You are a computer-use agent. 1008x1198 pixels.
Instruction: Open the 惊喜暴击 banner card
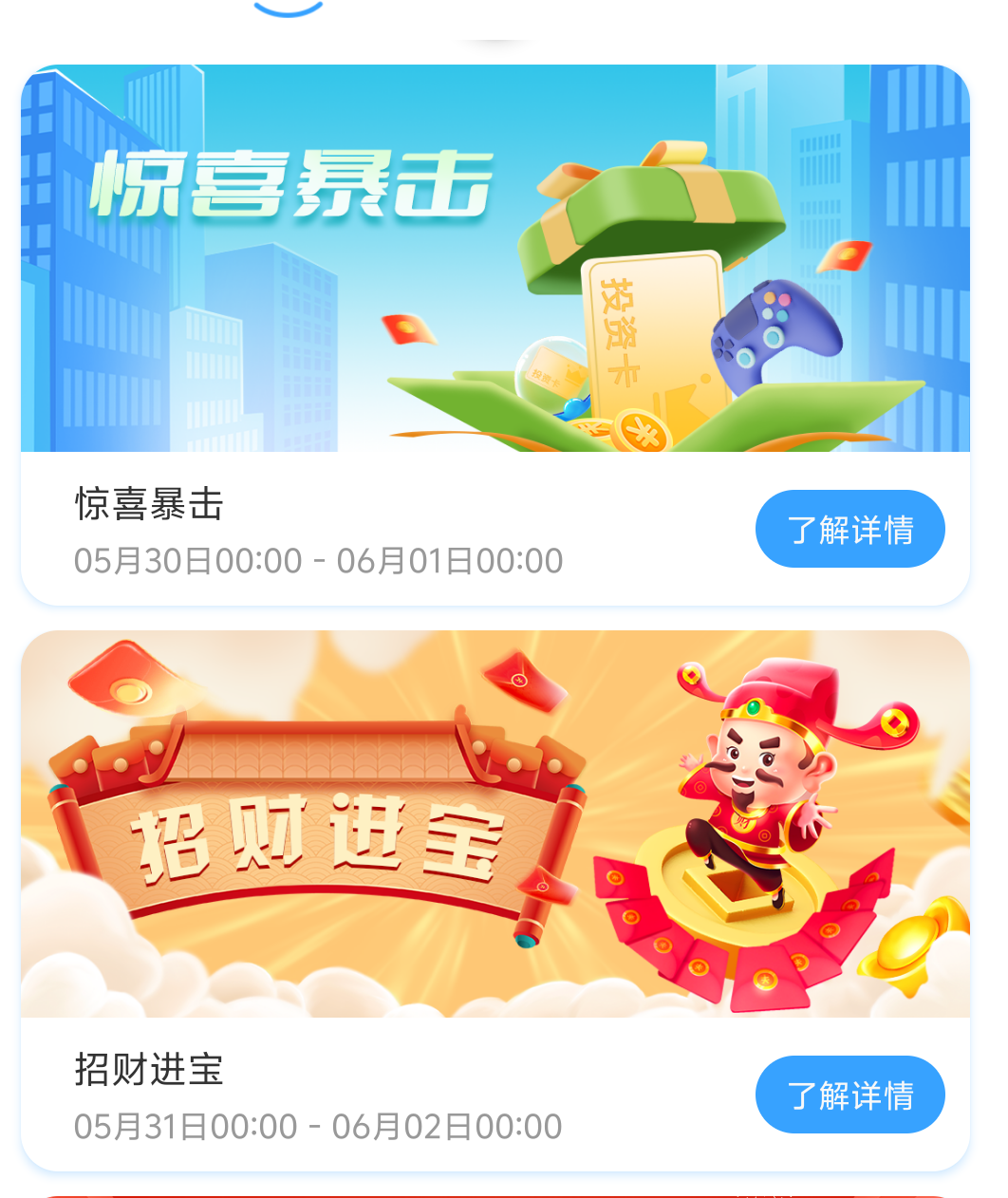pos(495,258)
